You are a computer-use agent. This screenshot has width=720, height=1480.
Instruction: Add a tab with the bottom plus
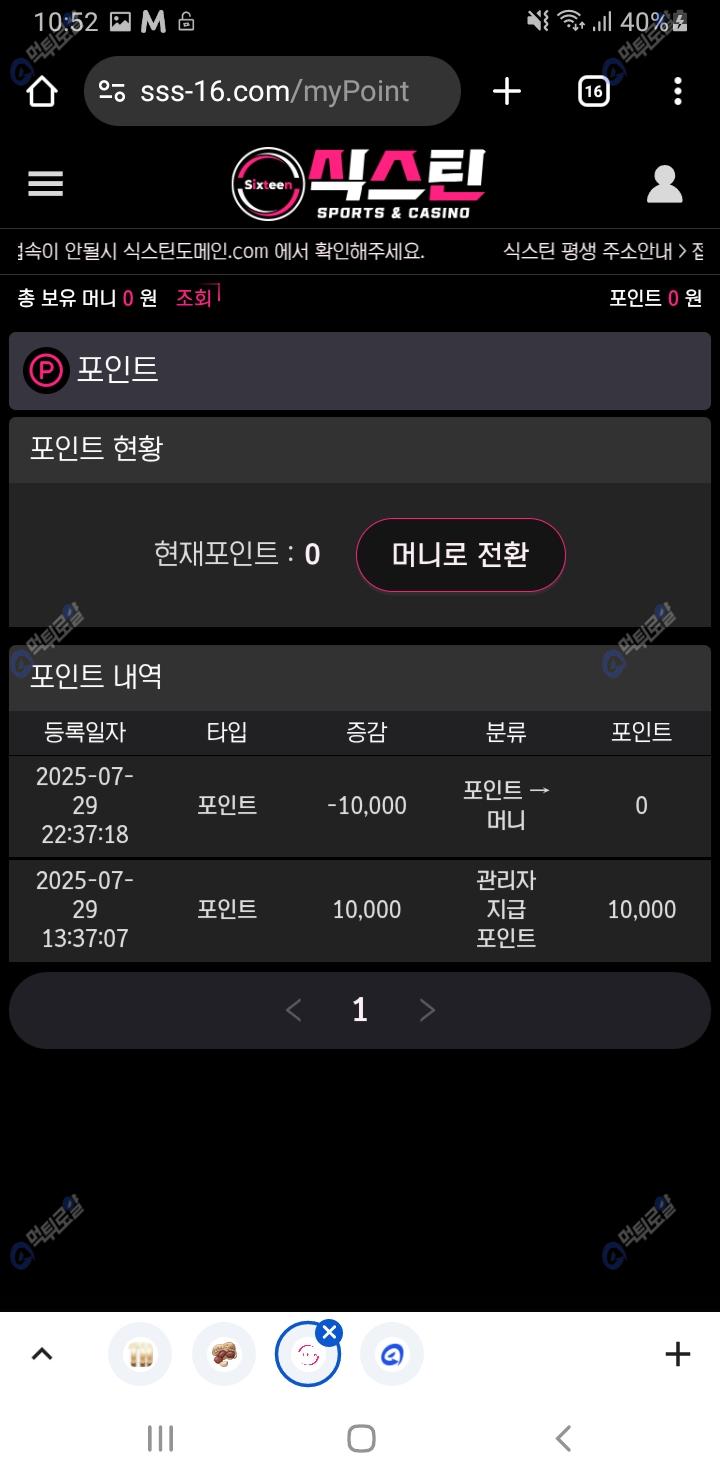[677, 1355]
